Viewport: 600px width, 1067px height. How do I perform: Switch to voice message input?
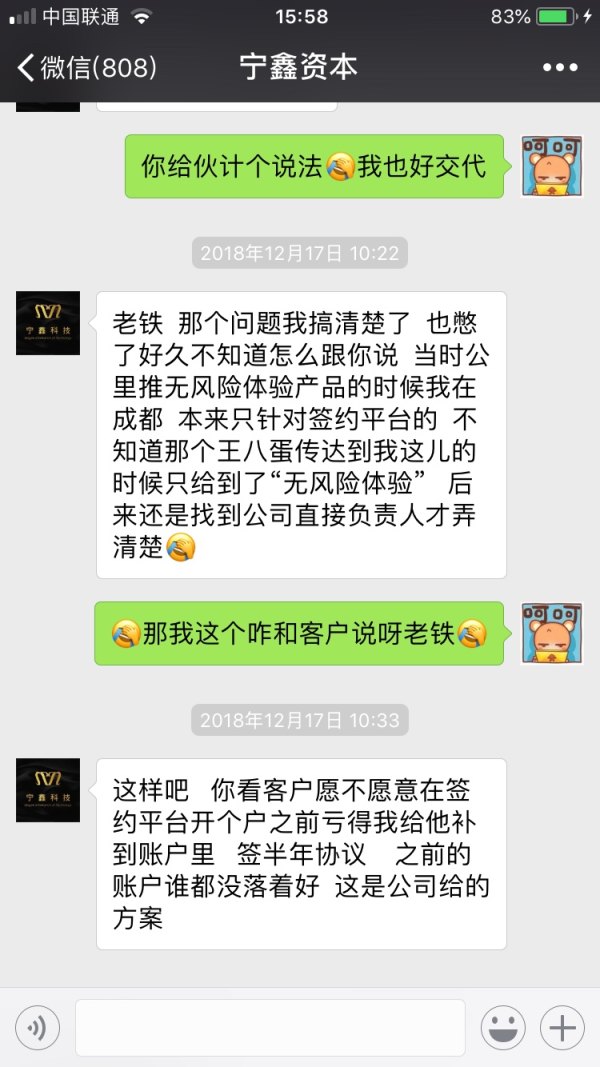(x=38, y=1028)
